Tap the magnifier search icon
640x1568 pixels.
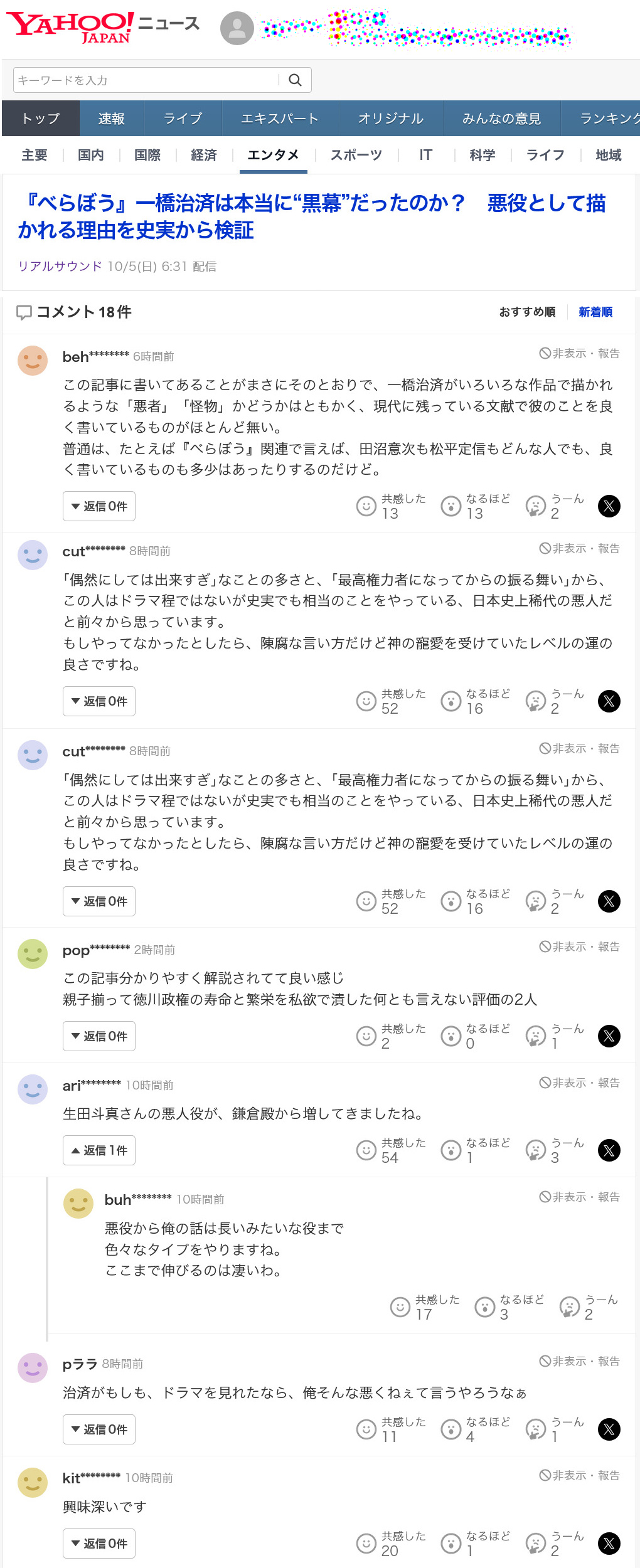[295, 80]
